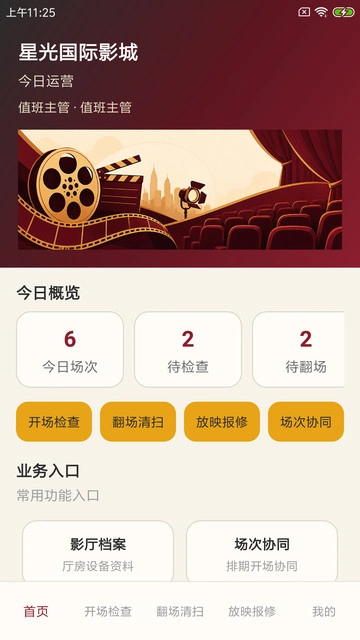Viewport: 360px width, 640px height.
Task: Open the 待翻场 overview card
Action: click(298, 349)
